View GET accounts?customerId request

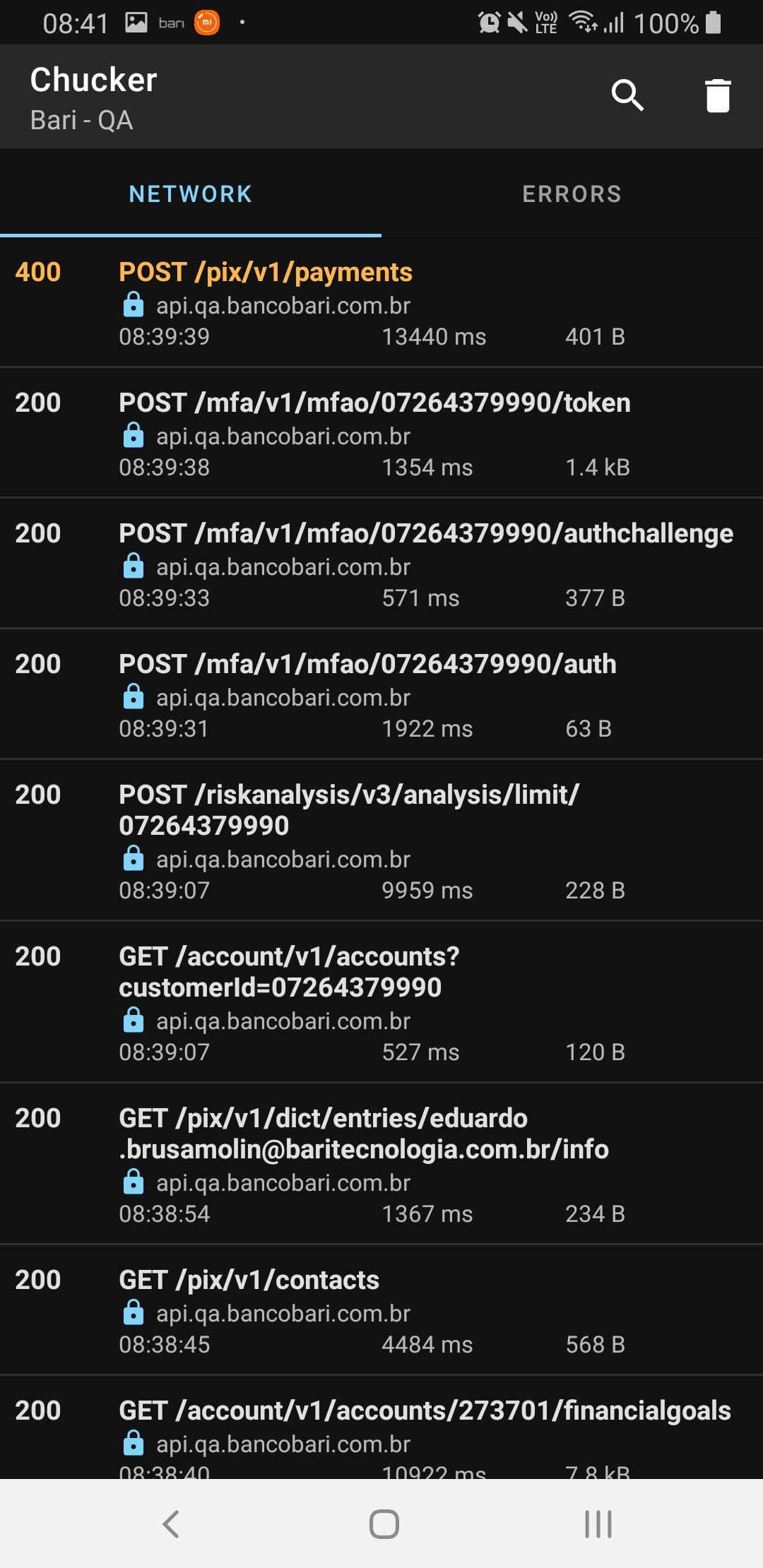[x=381, y=1002]
